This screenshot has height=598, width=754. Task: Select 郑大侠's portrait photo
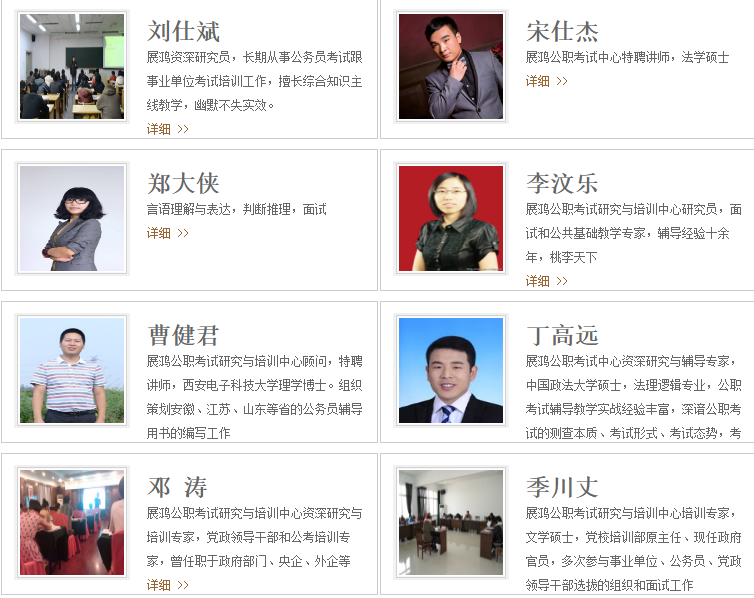[x=72, y=219]
